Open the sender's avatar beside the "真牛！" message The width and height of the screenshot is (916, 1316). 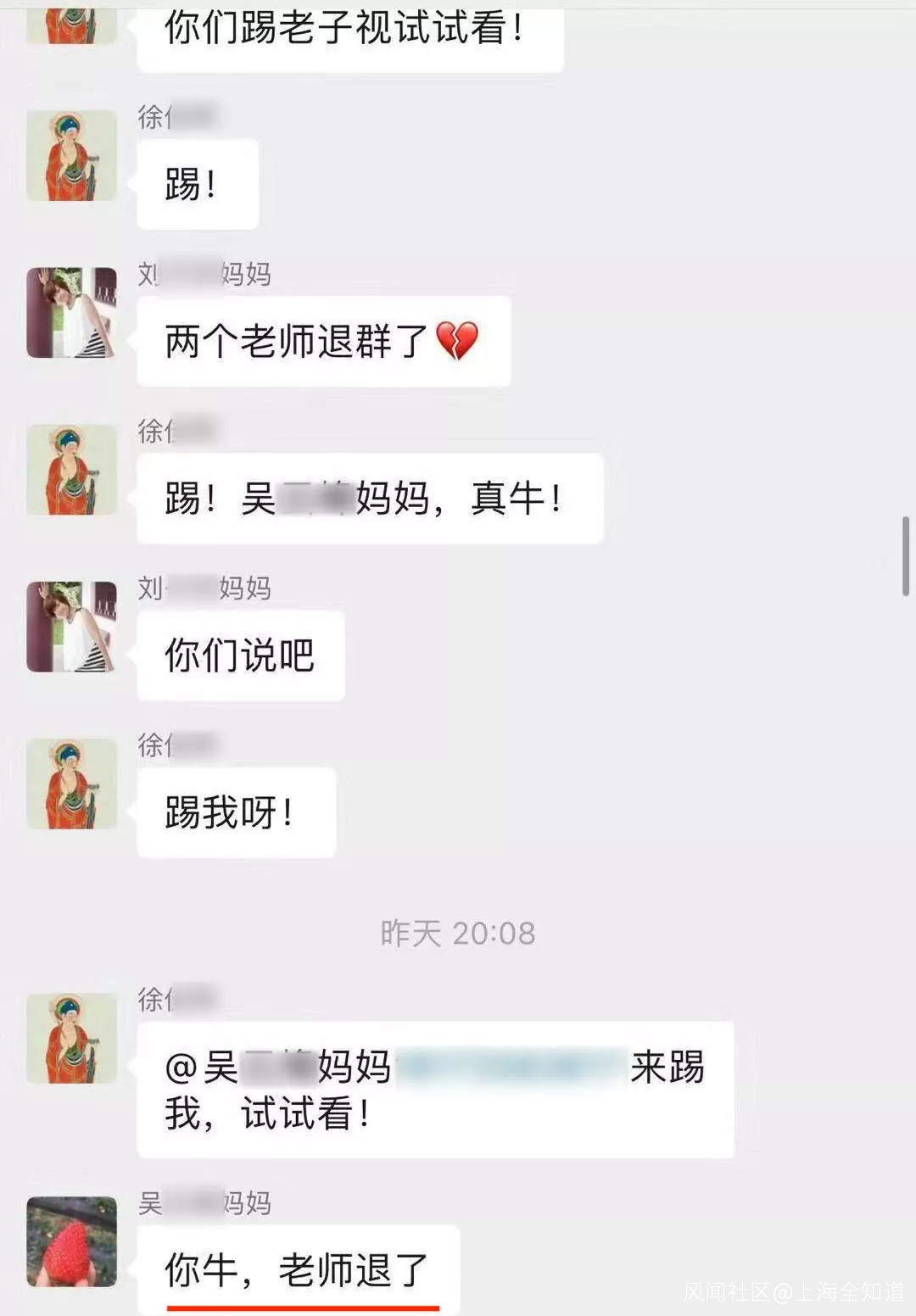(x=71, y=470)
